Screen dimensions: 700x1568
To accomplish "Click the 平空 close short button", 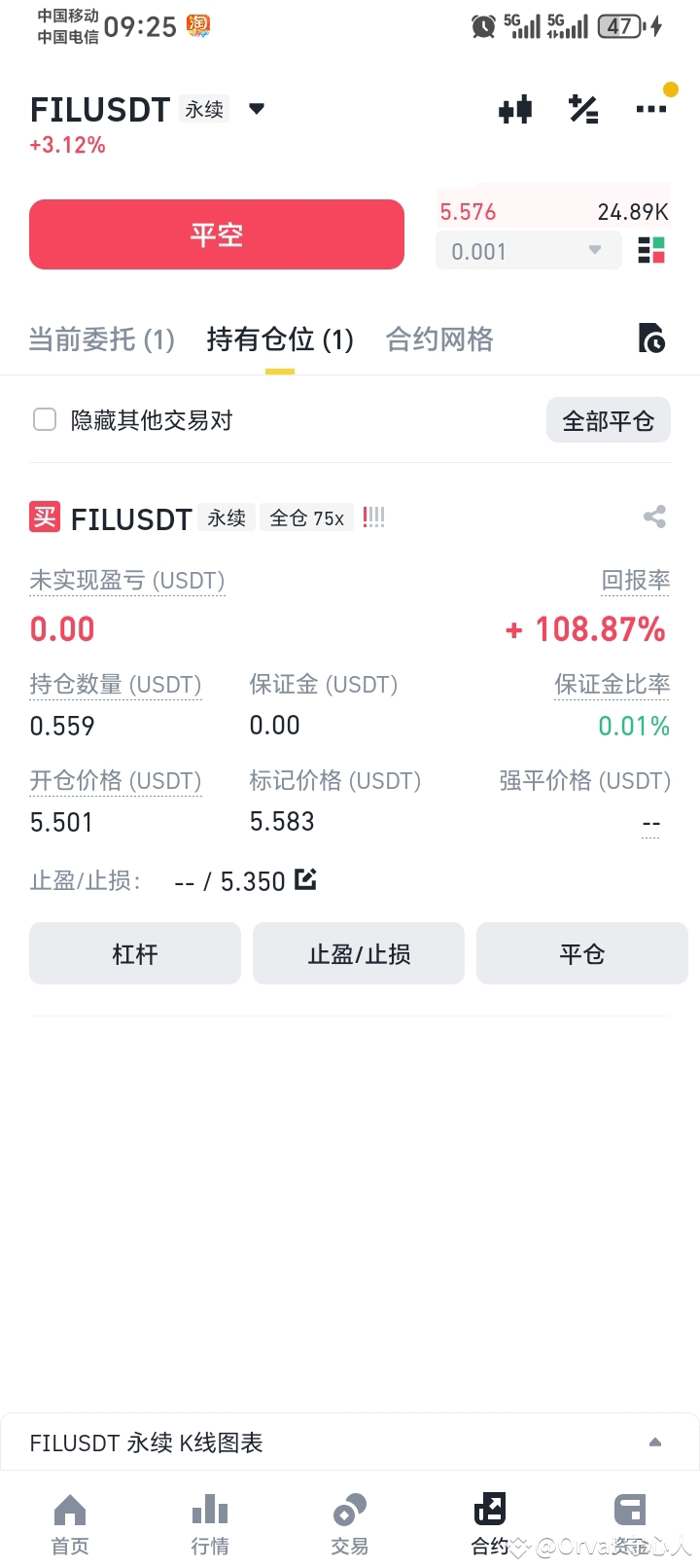I will click(216, 233).
